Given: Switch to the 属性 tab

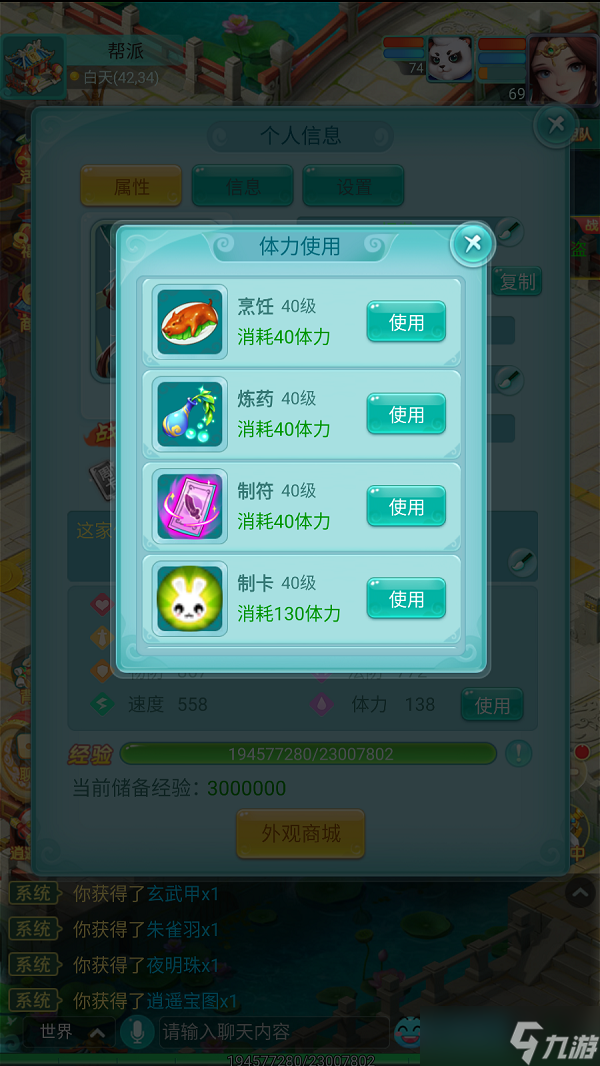Looking at the screenshot, I should tap(131, 187).
